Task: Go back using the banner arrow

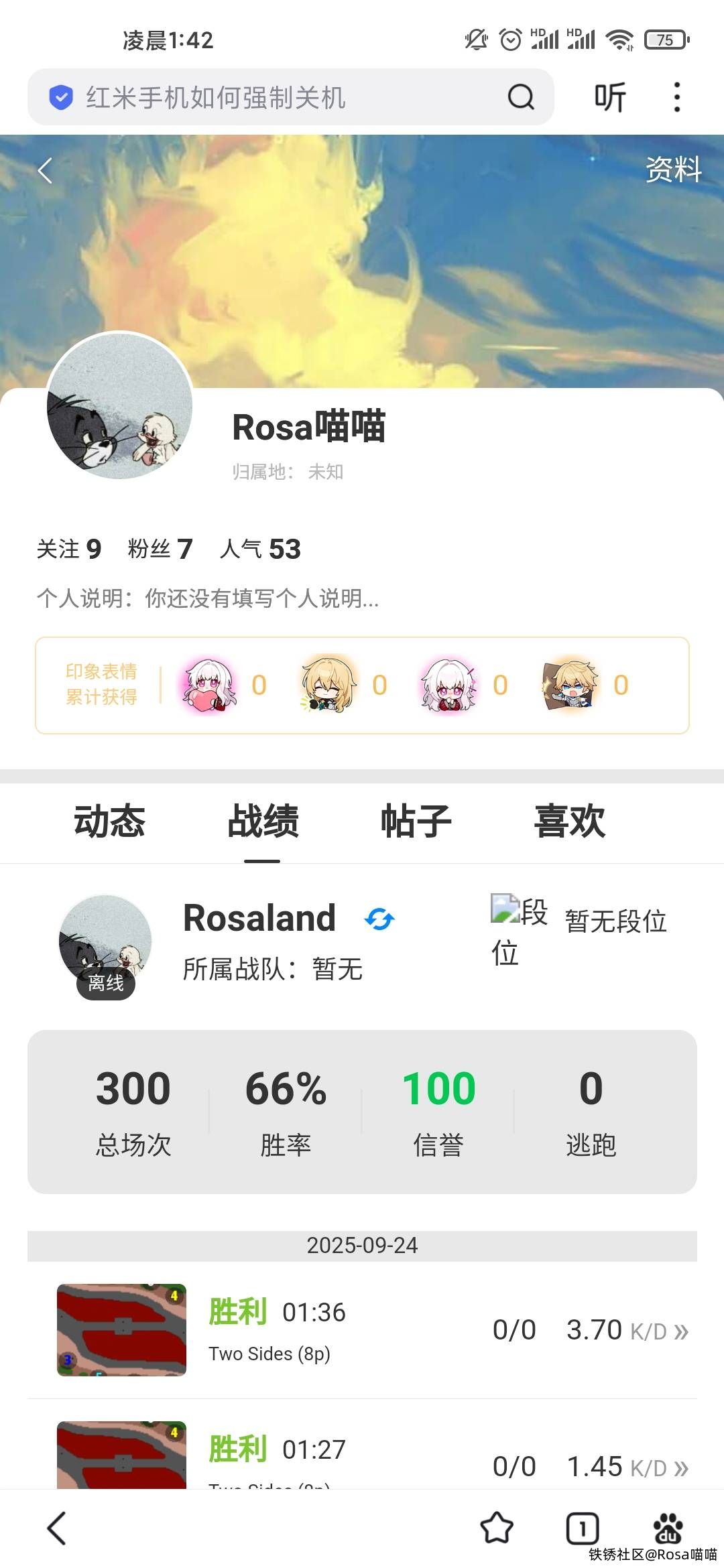Action: (x=46, y=170)
